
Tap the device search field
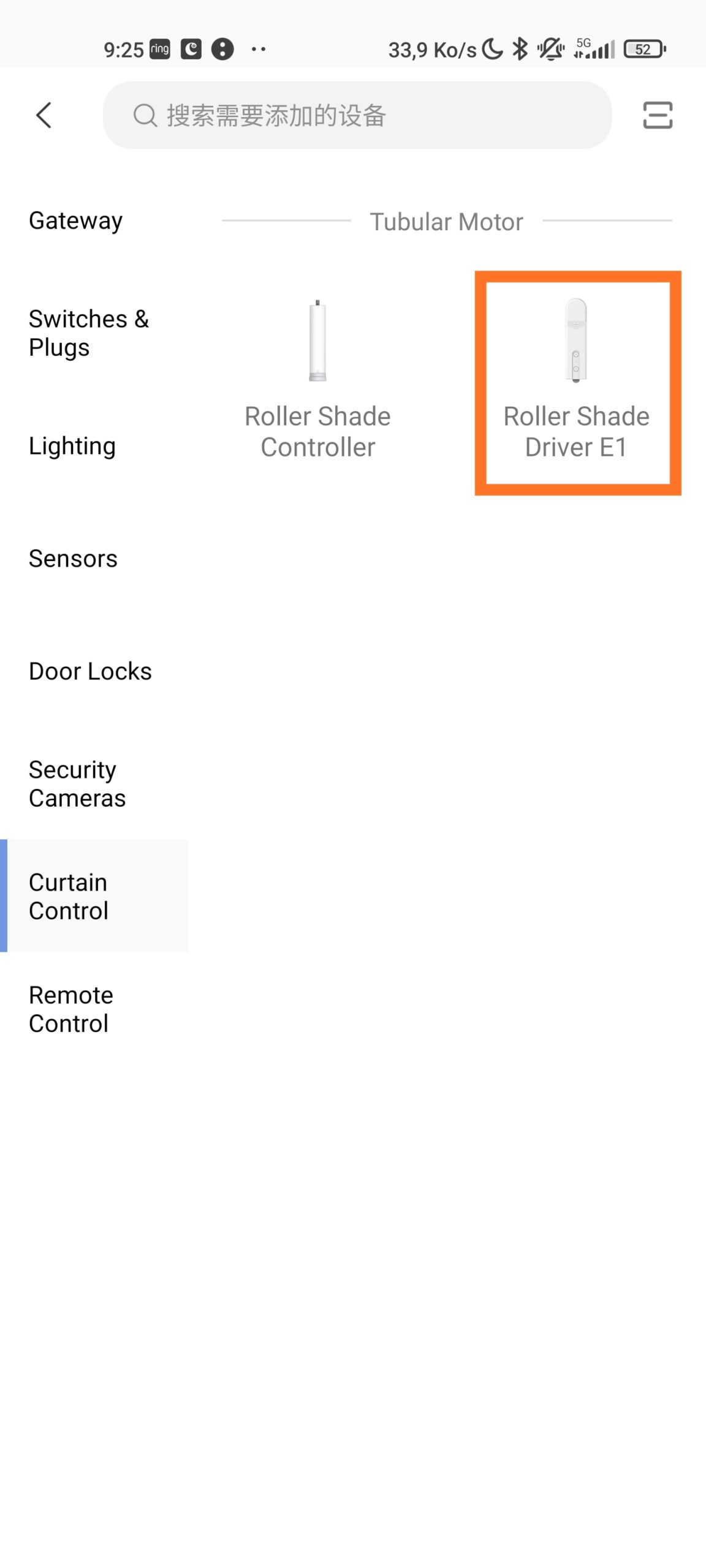[x=357, y=115]
